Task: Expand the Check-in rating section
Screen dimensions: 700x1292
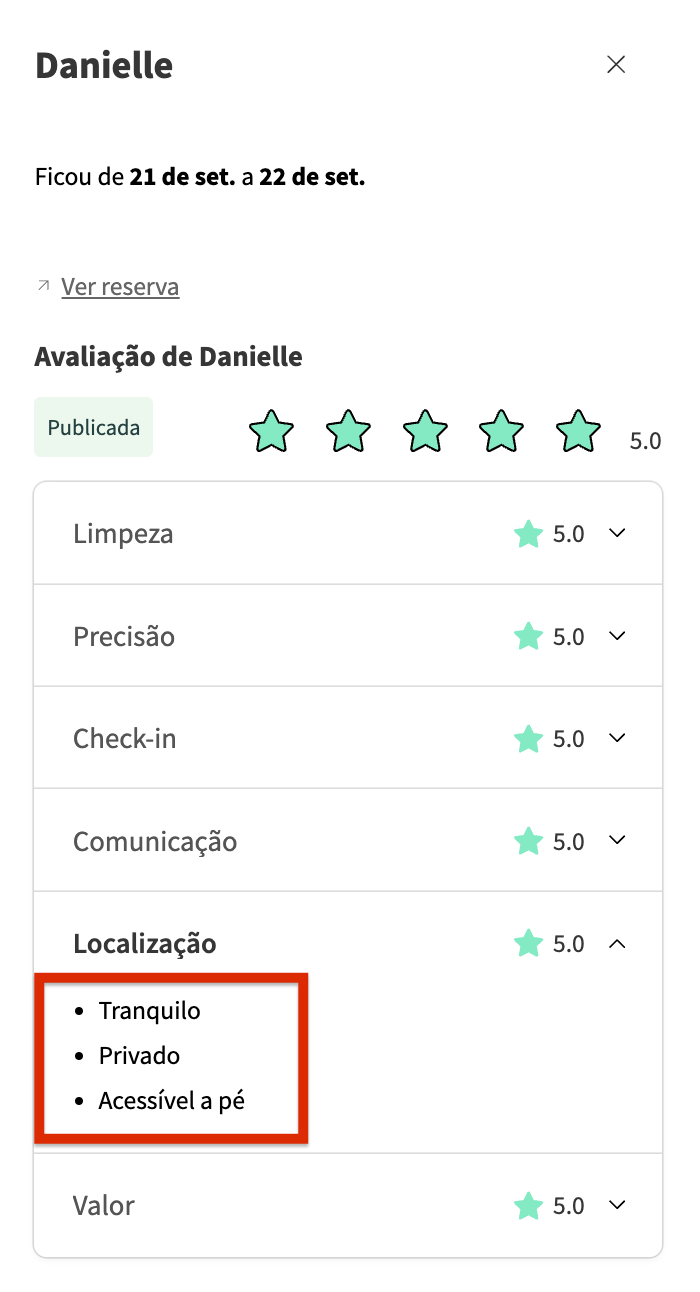Action: coord(617,738)
